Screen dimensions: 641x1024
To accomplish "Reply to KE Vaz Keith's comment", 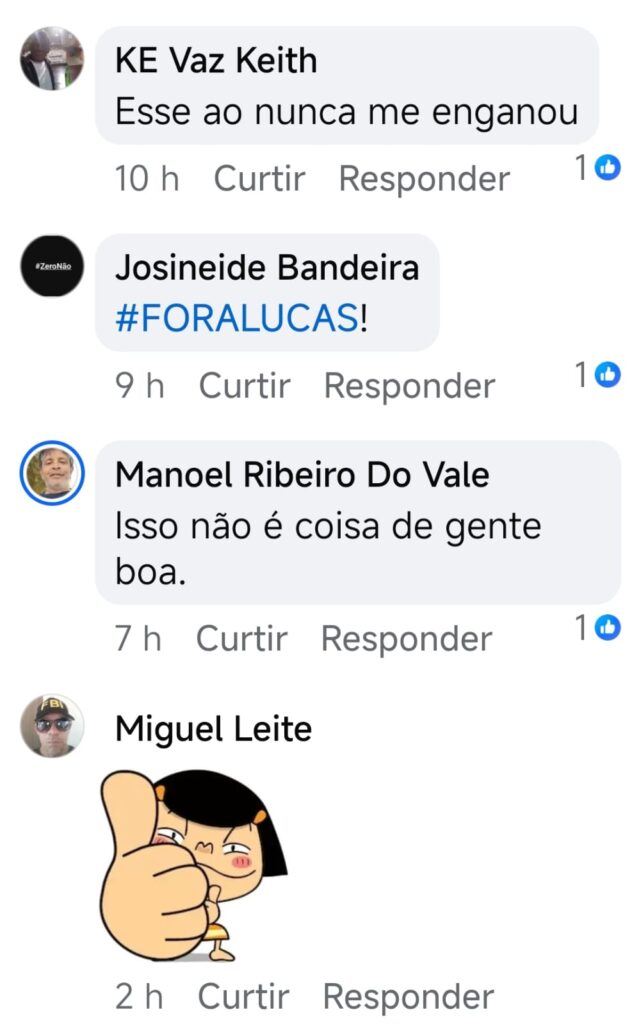I will point(424,179).
